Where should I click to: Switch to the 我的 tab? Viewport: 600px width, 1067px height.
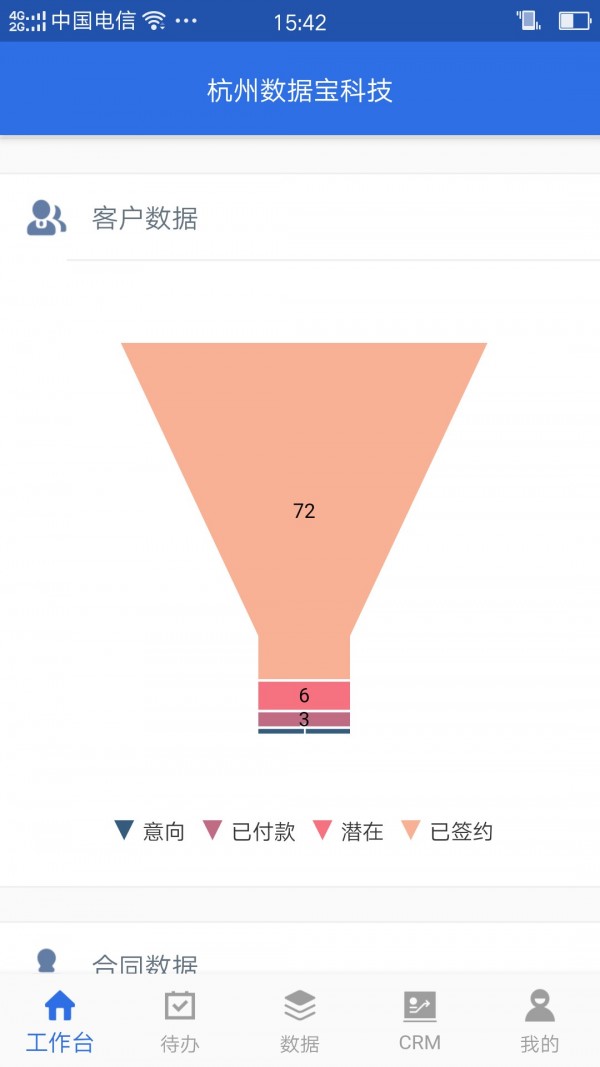point(540,1020)
